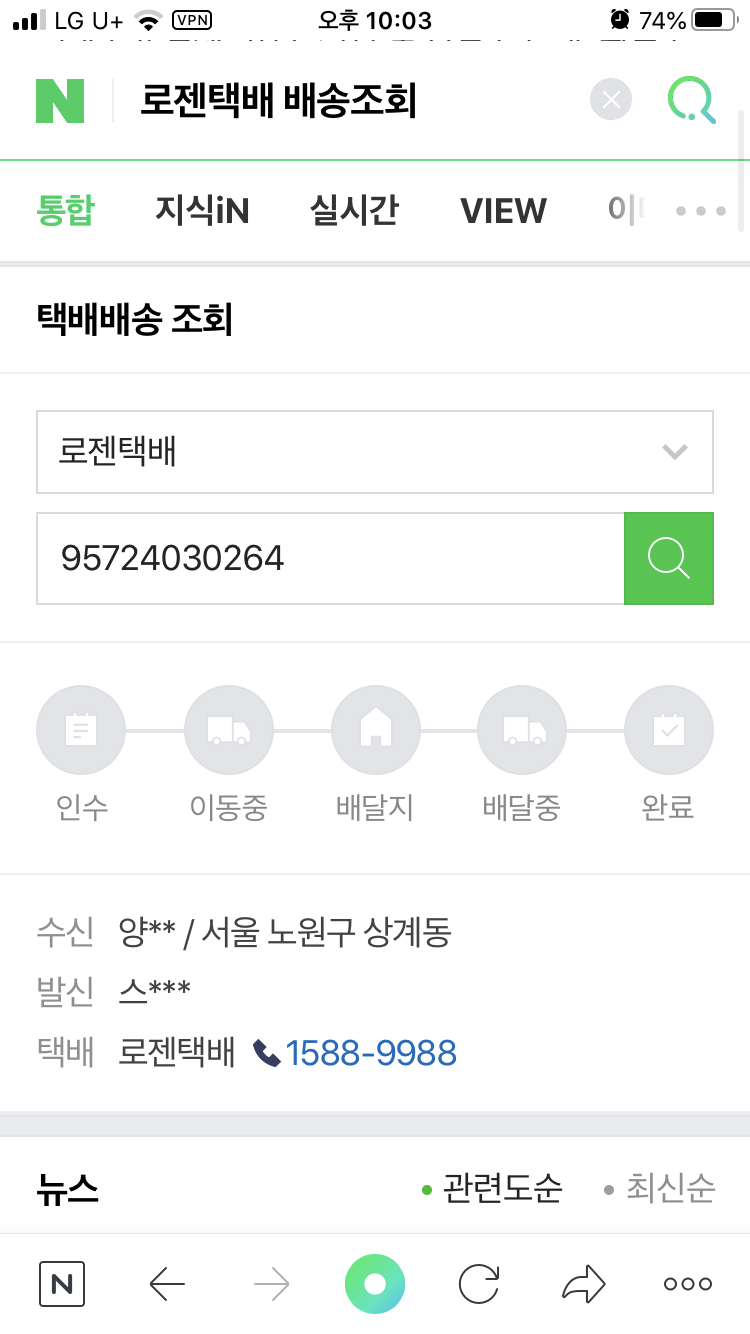Tap the green circle button in toolbar
Viewport: 750px width, 1334px height.
click(x=375, y=1284)
